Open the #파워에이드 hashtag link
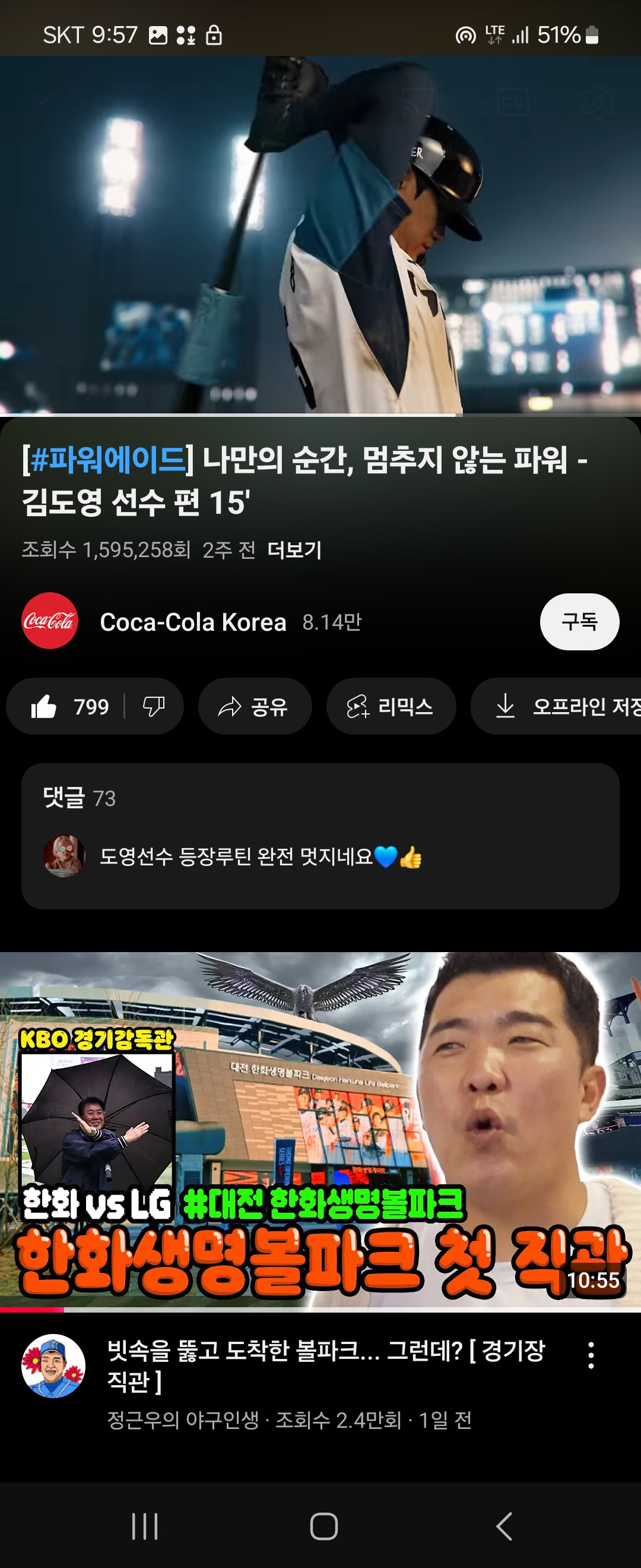This screenshot has width=641, height=1568. tap(107, 460)
